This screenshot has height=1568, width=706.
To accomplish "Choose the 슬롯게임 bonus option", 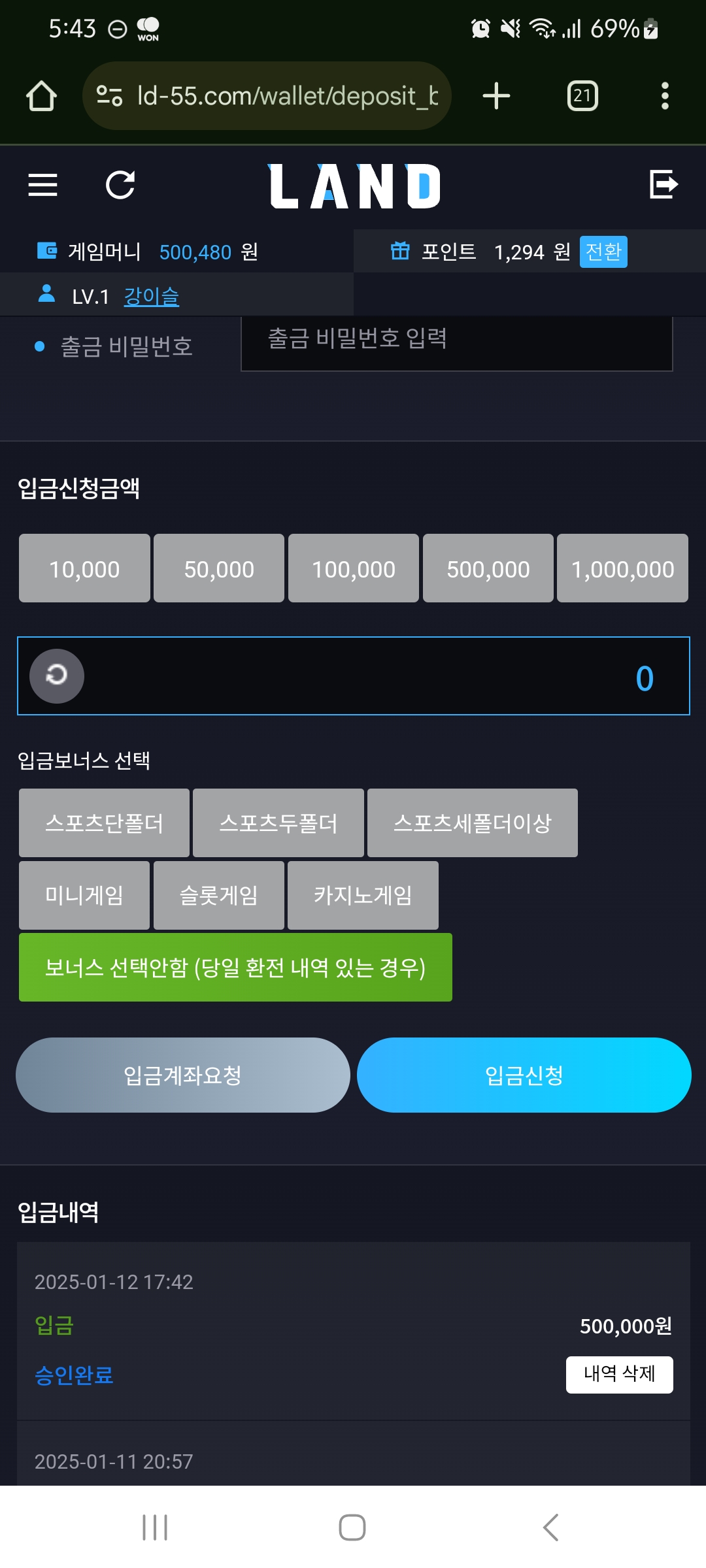I will 219,895.
